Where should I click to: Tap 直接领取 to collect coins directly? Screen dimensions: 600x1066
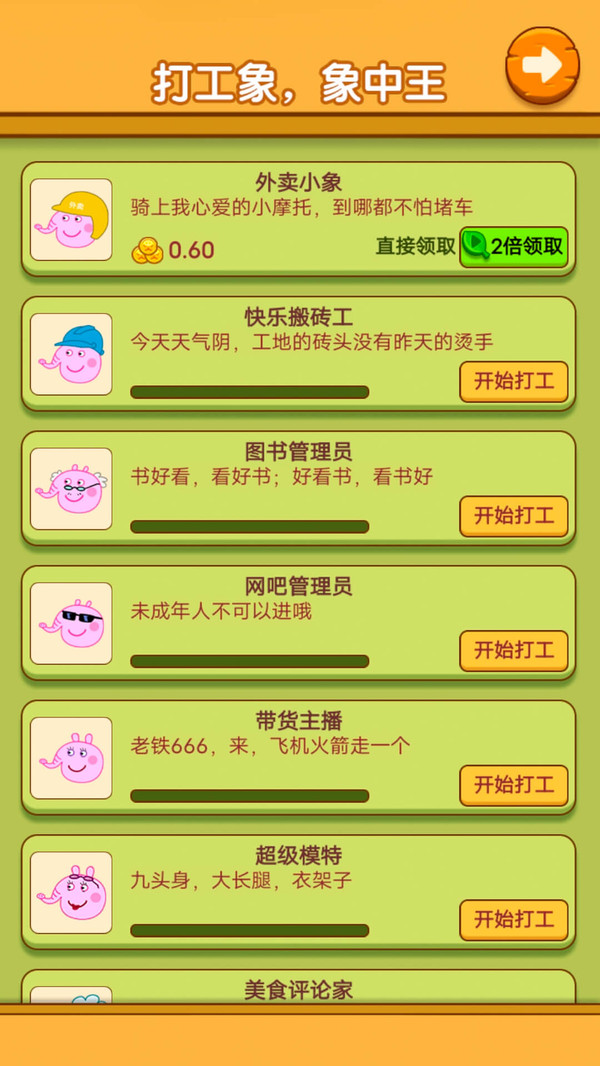point(415,246)
